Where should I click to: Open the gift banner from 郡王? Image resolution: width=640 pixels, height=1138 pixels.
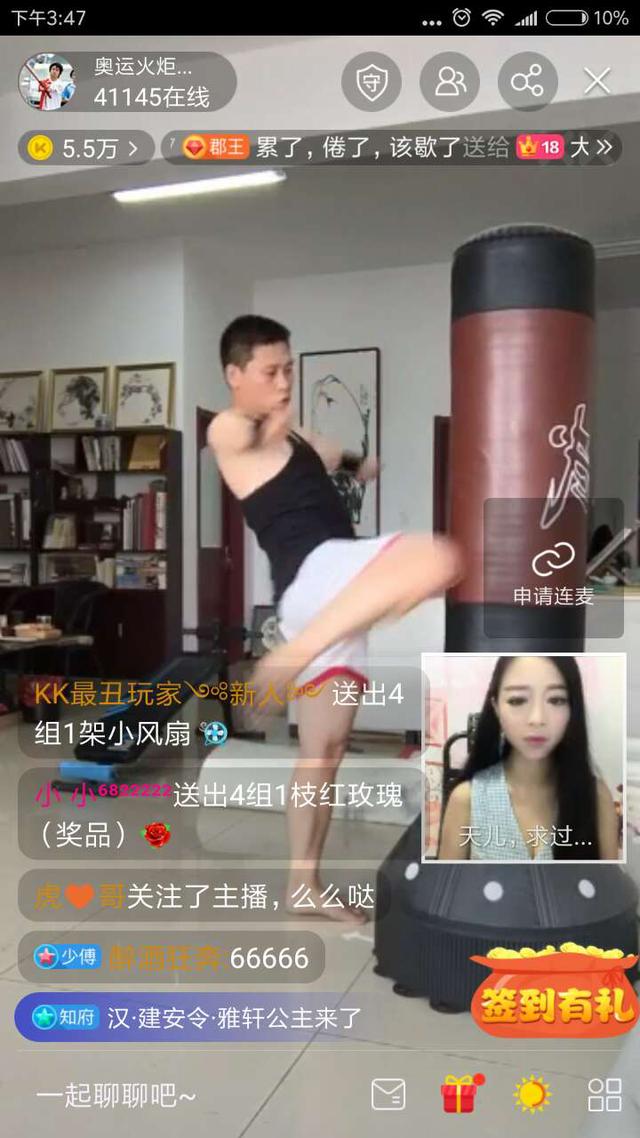[x=390, y=148]
